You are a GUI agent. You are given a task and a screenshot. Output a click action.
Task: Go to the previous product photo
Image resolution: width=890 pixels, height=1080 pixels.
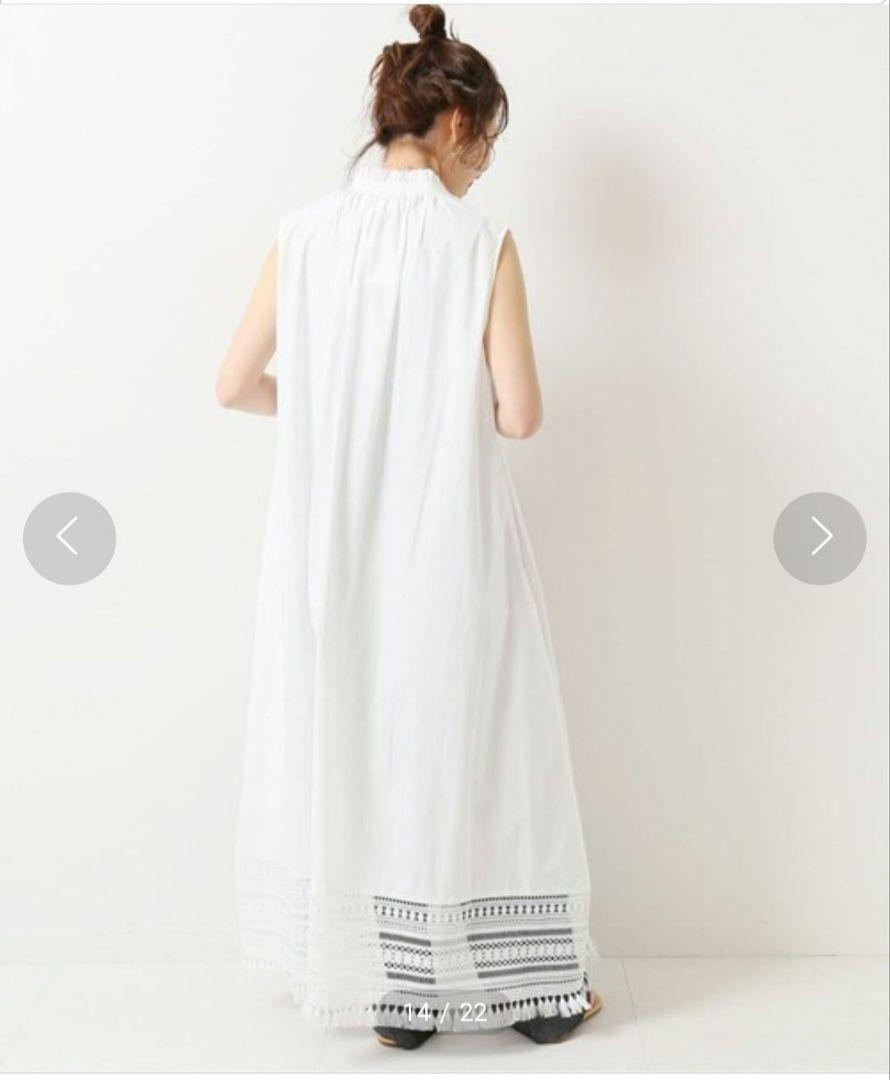(x=69, y=538)
